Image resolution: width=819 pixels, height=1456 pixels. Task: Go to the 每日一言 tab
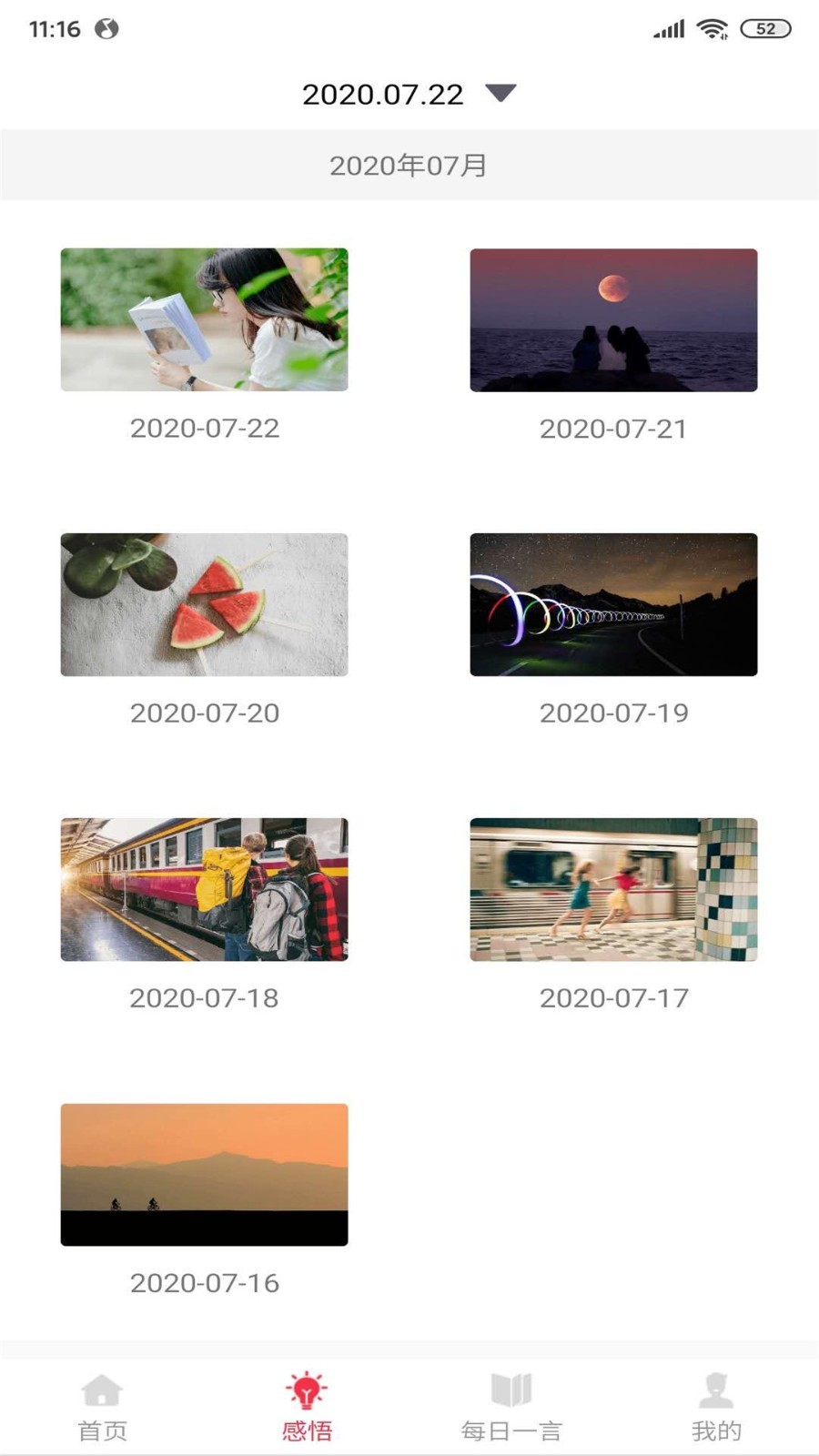click(x=511, y=1406)
